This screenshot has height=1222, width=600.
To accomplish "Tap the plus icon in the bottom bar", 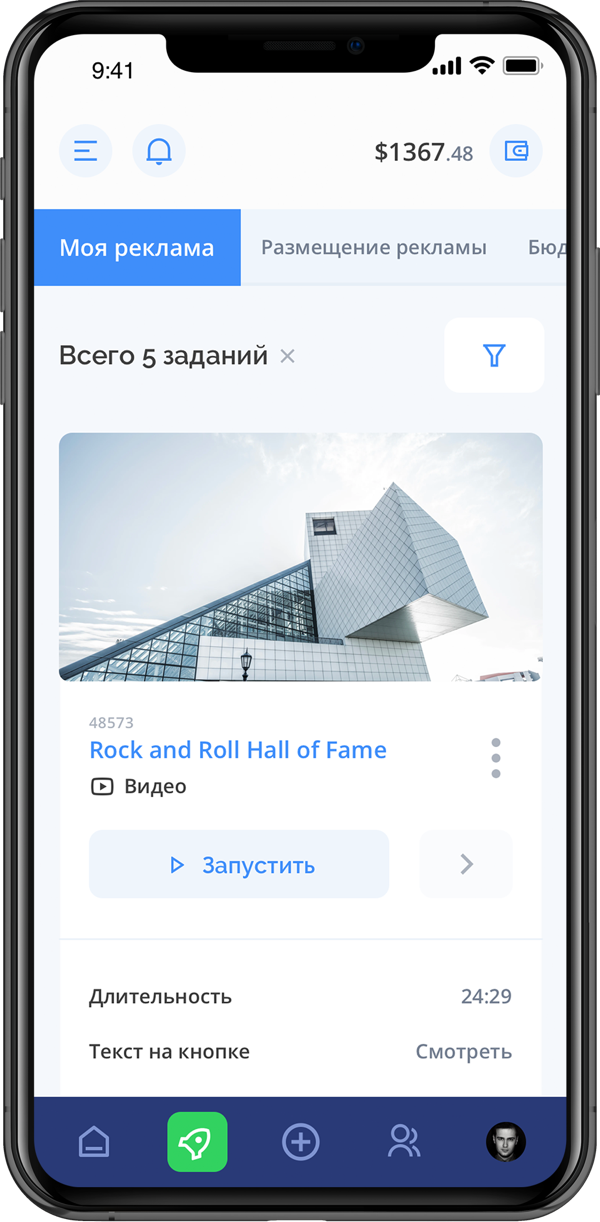I will pyautogui.click(x=300, y=1142).
